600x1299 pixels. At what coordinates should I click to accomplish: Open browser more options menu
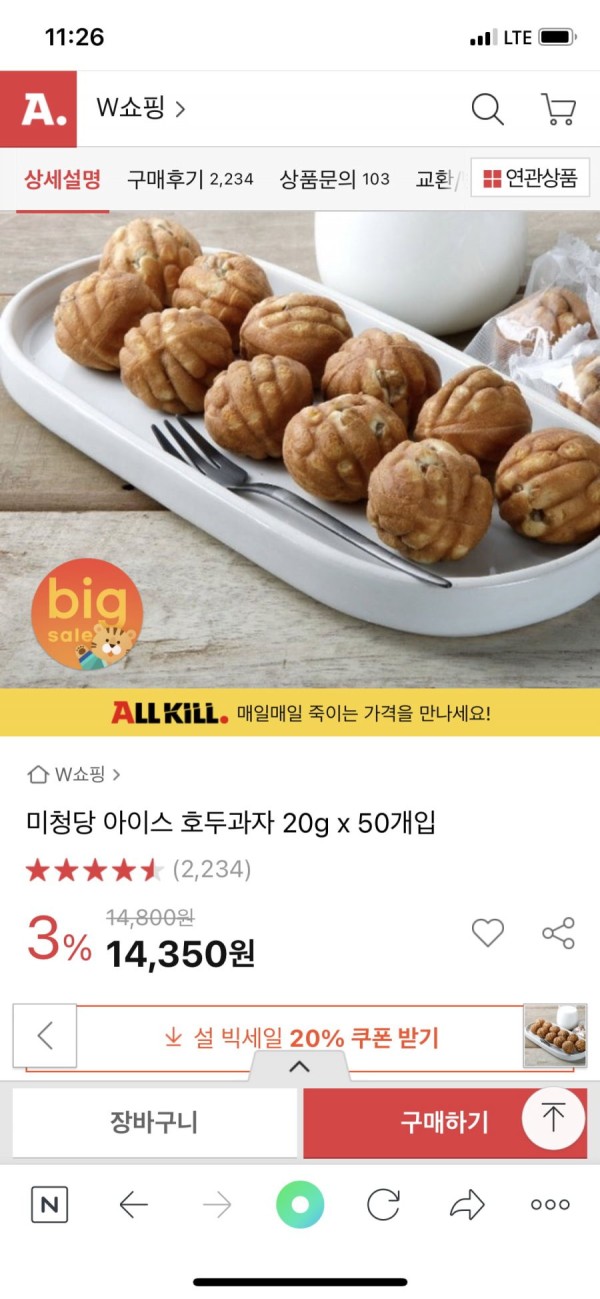[x=550, y=1205]
